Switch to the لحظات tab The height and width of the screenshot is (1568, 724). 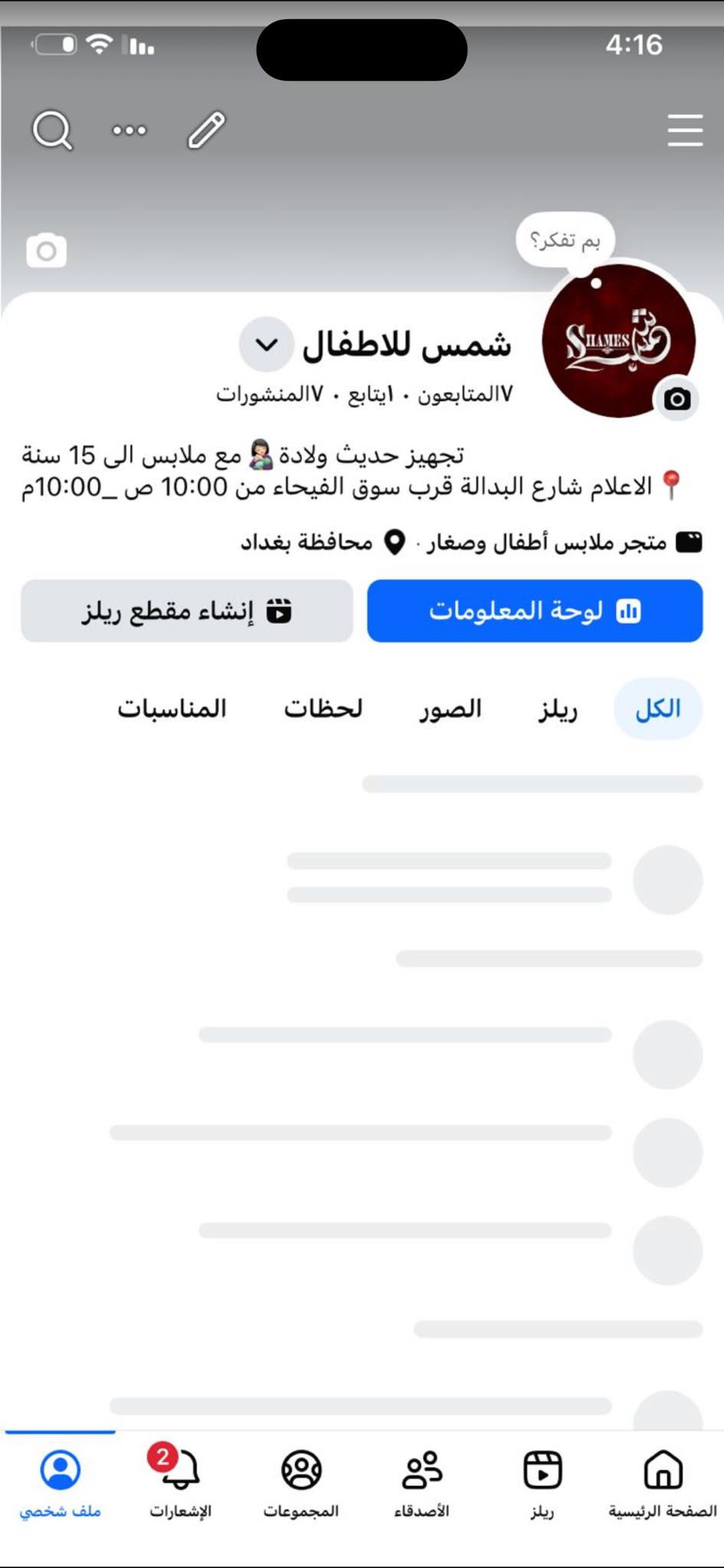pos(323,709)
